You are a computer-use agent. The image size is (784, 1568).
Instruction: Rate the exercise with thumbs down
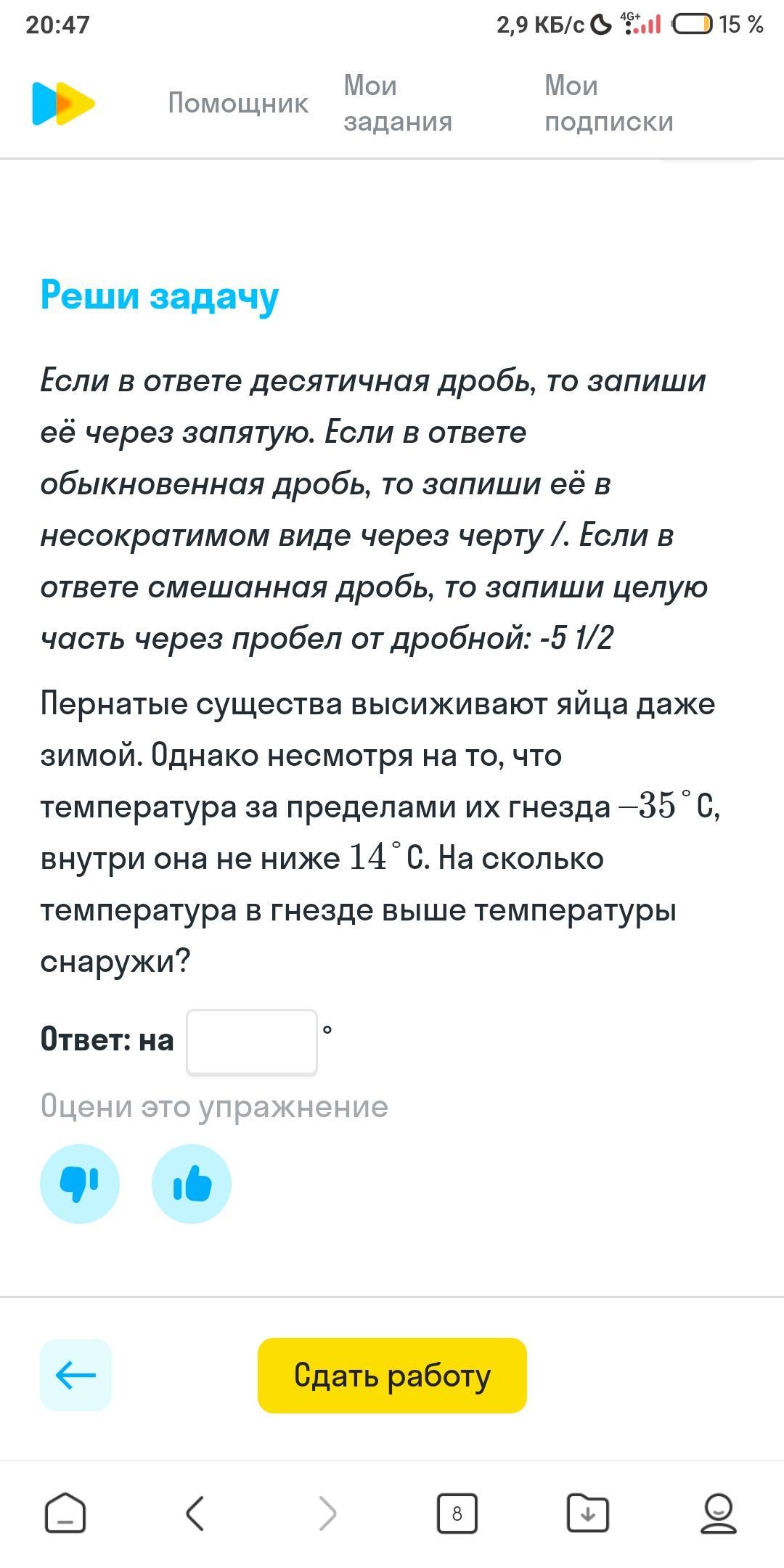[x=80, y=1184]
